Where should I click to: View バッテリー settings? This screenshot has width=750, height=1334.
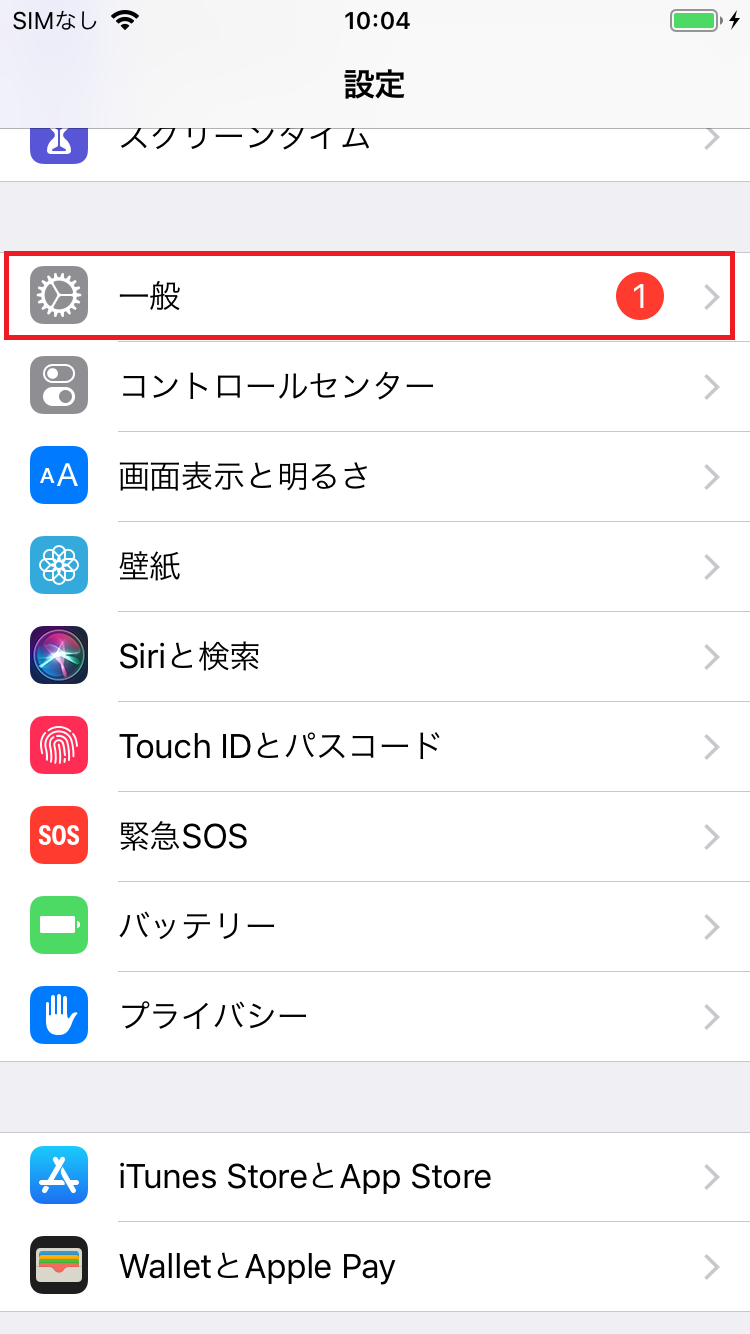375,926
